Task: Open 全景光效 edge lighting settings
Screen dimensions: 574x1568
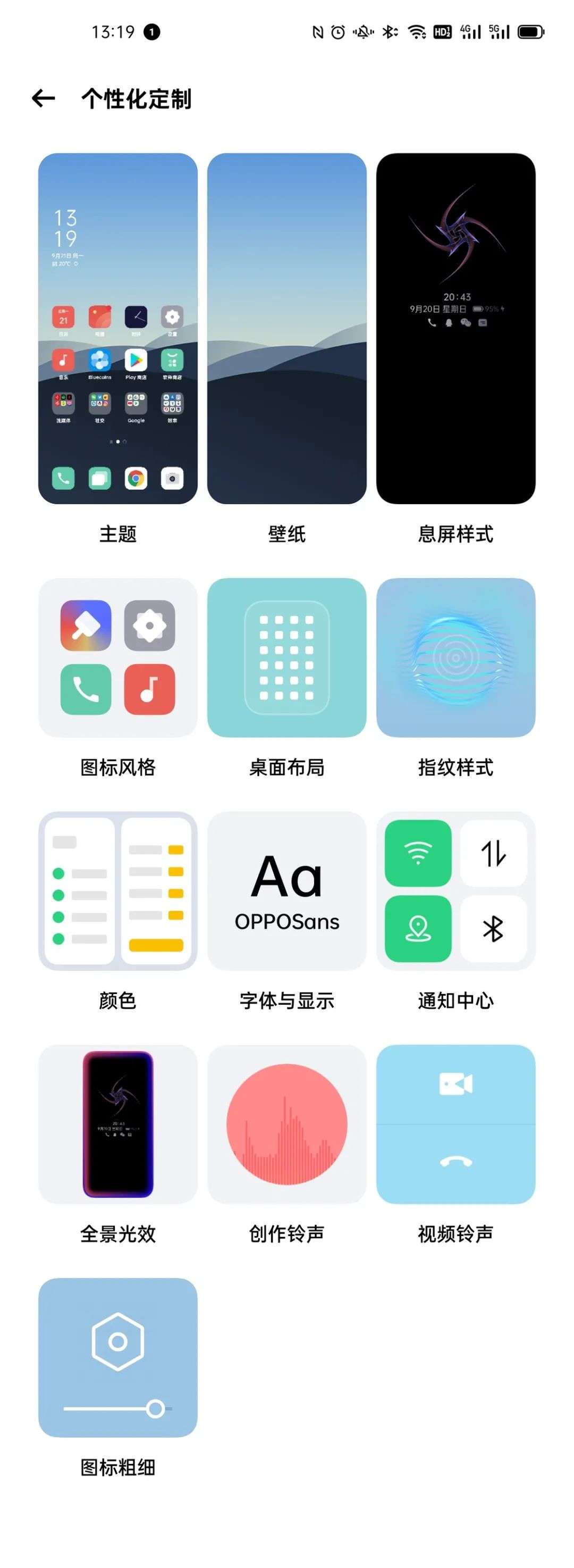Action: click(x=117, y=1124)
